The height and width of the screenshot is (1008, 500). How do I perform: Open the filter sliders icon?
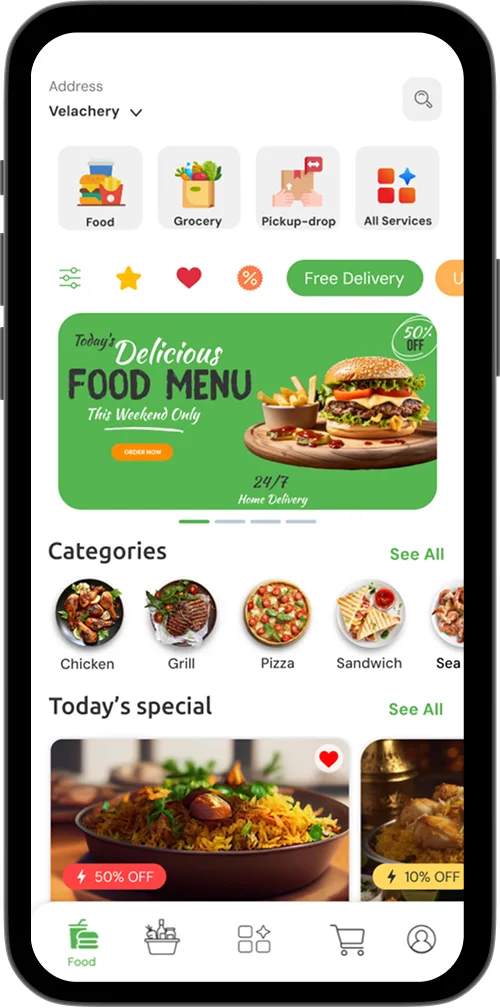[70, 278]
